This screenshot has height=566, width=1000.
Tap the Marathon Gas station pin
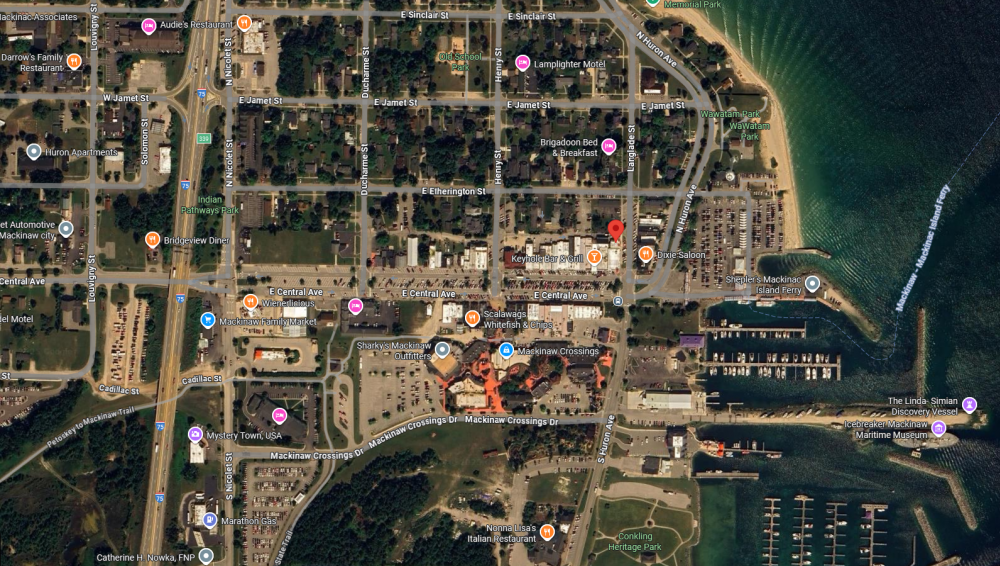click(209, 519)
